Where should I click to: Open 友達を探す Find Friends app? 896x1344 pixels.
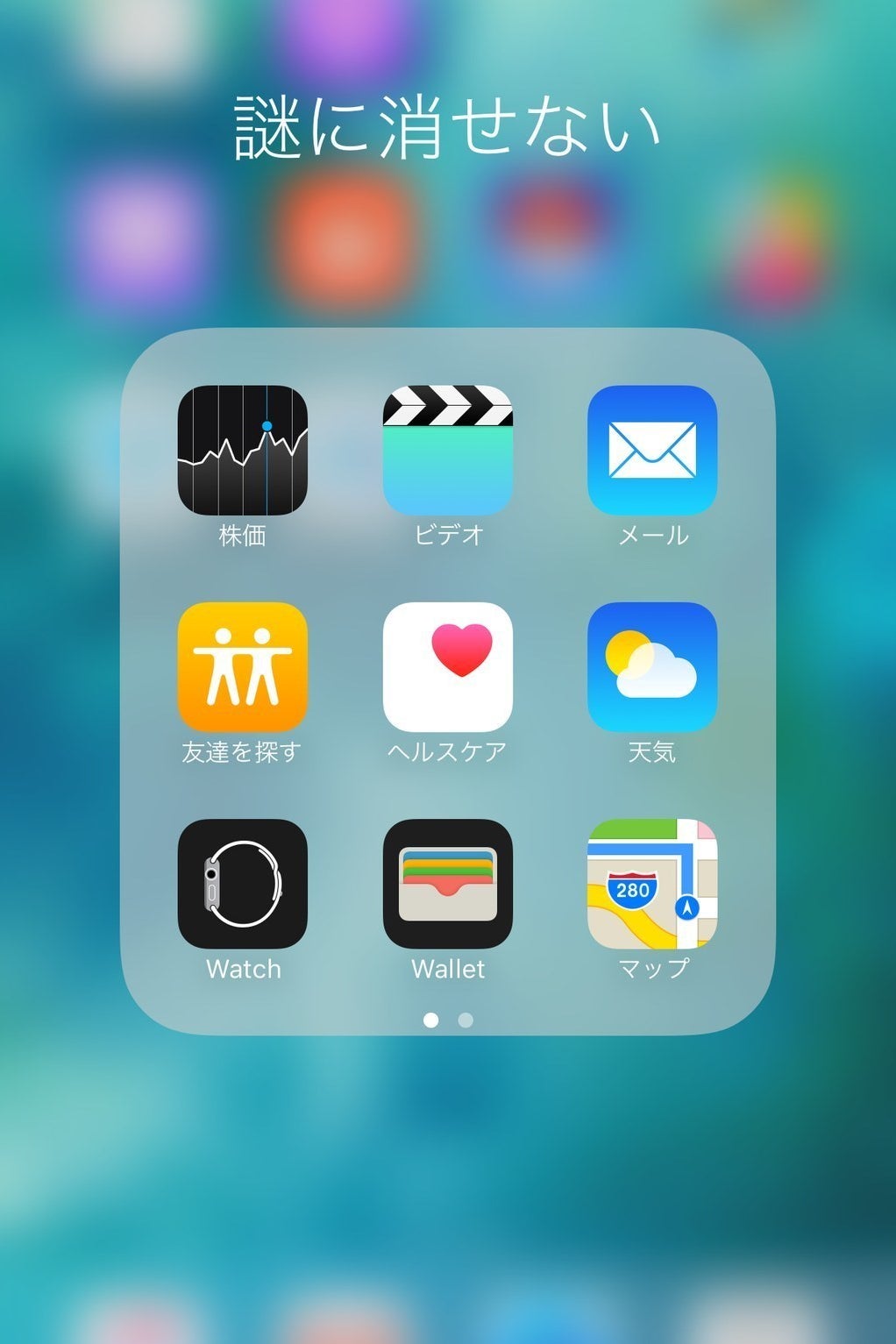(243, 666)
